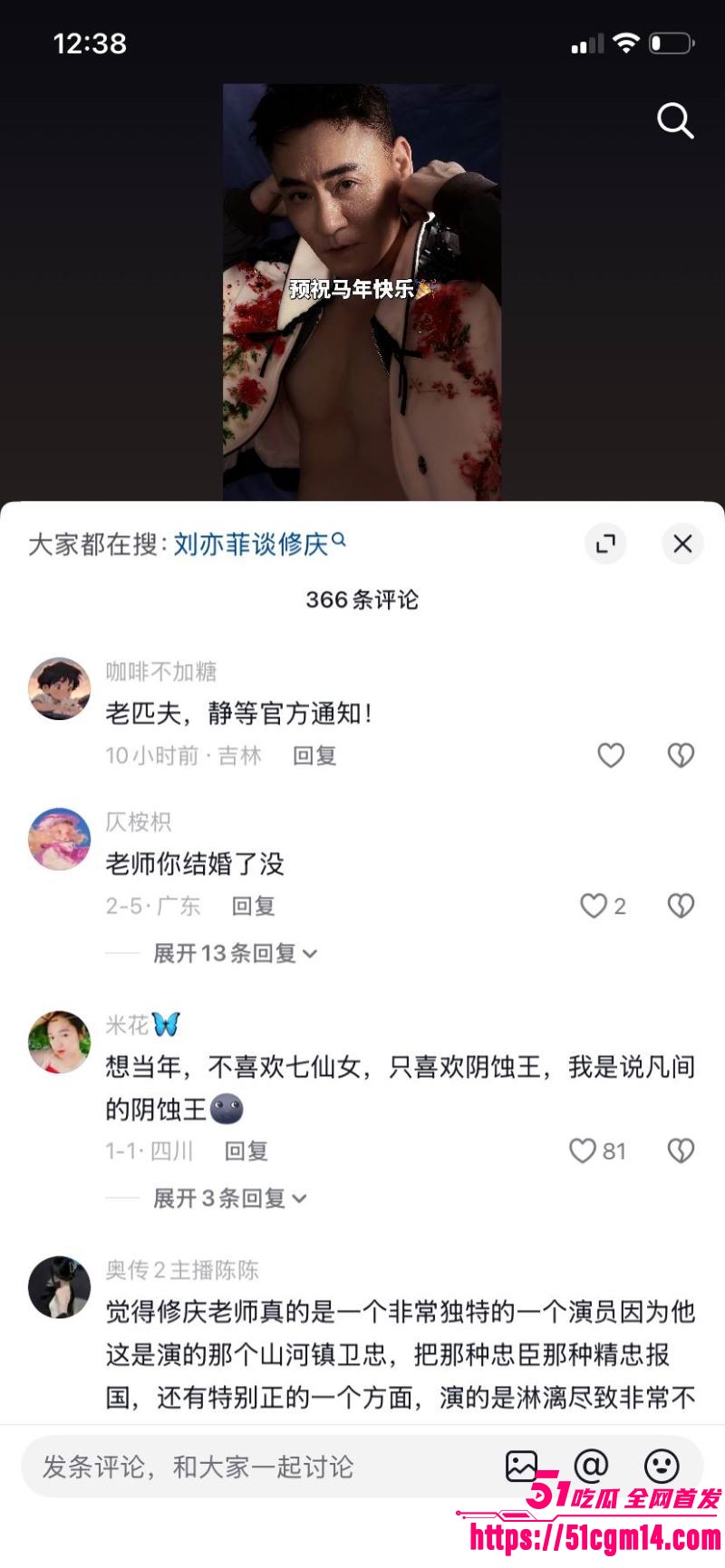Open the emoji picker smiley icon
Screen dimensions: 725x1568
click(x=661, y=1466)
